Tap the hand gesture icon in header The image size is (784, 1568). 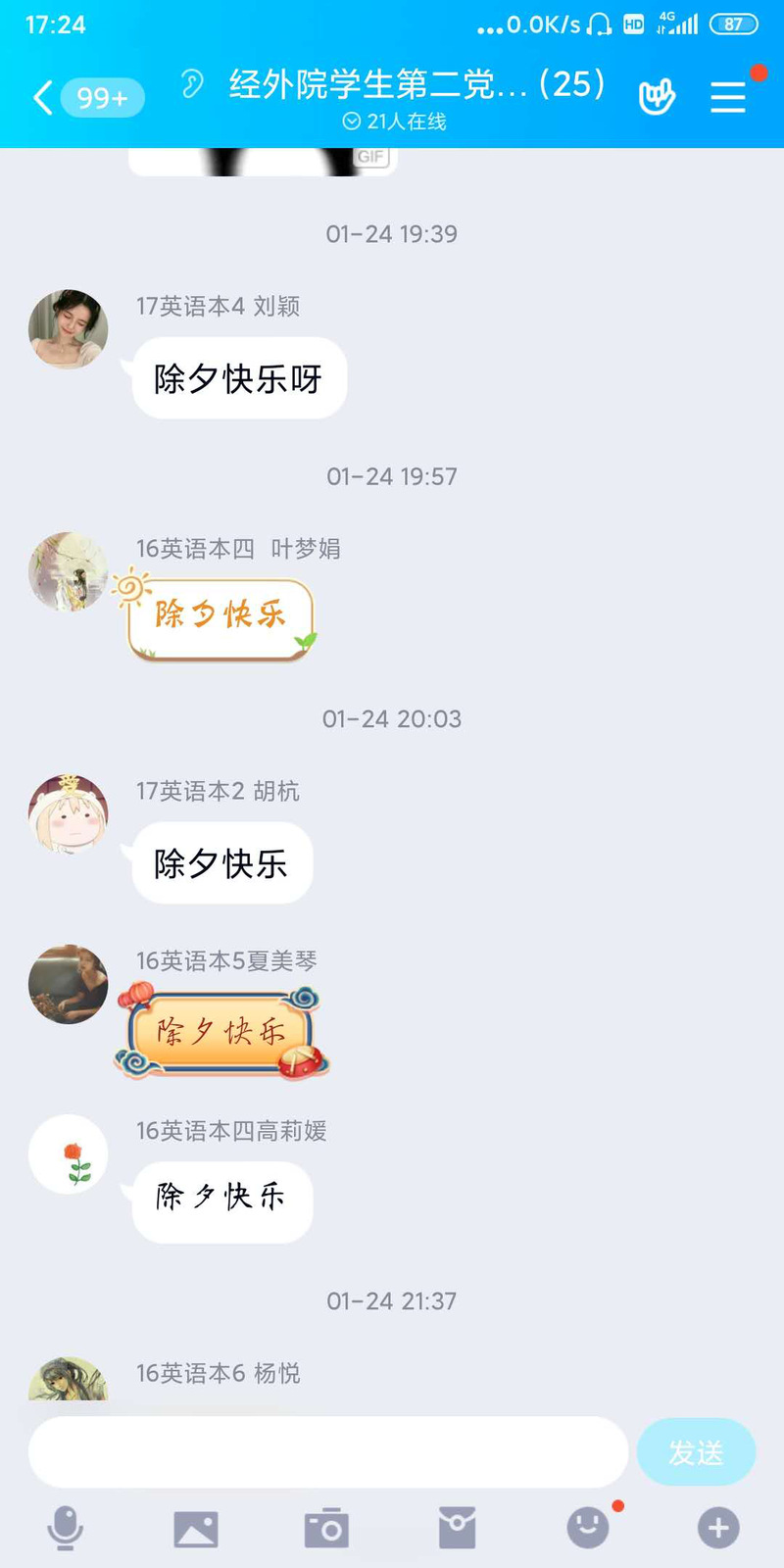[x=656, y=97]
